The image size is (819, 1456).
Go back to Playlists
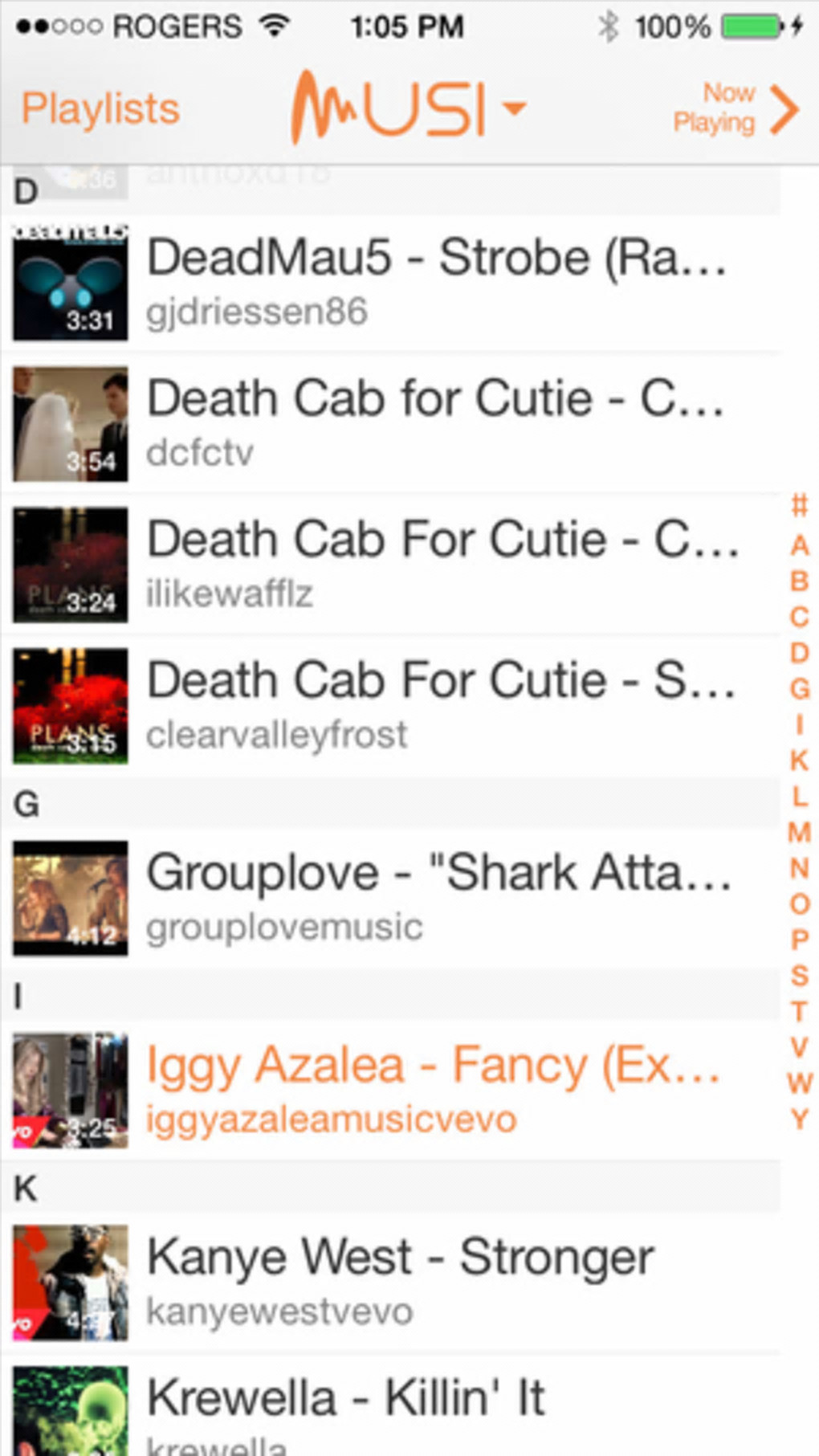click(100, 109)
